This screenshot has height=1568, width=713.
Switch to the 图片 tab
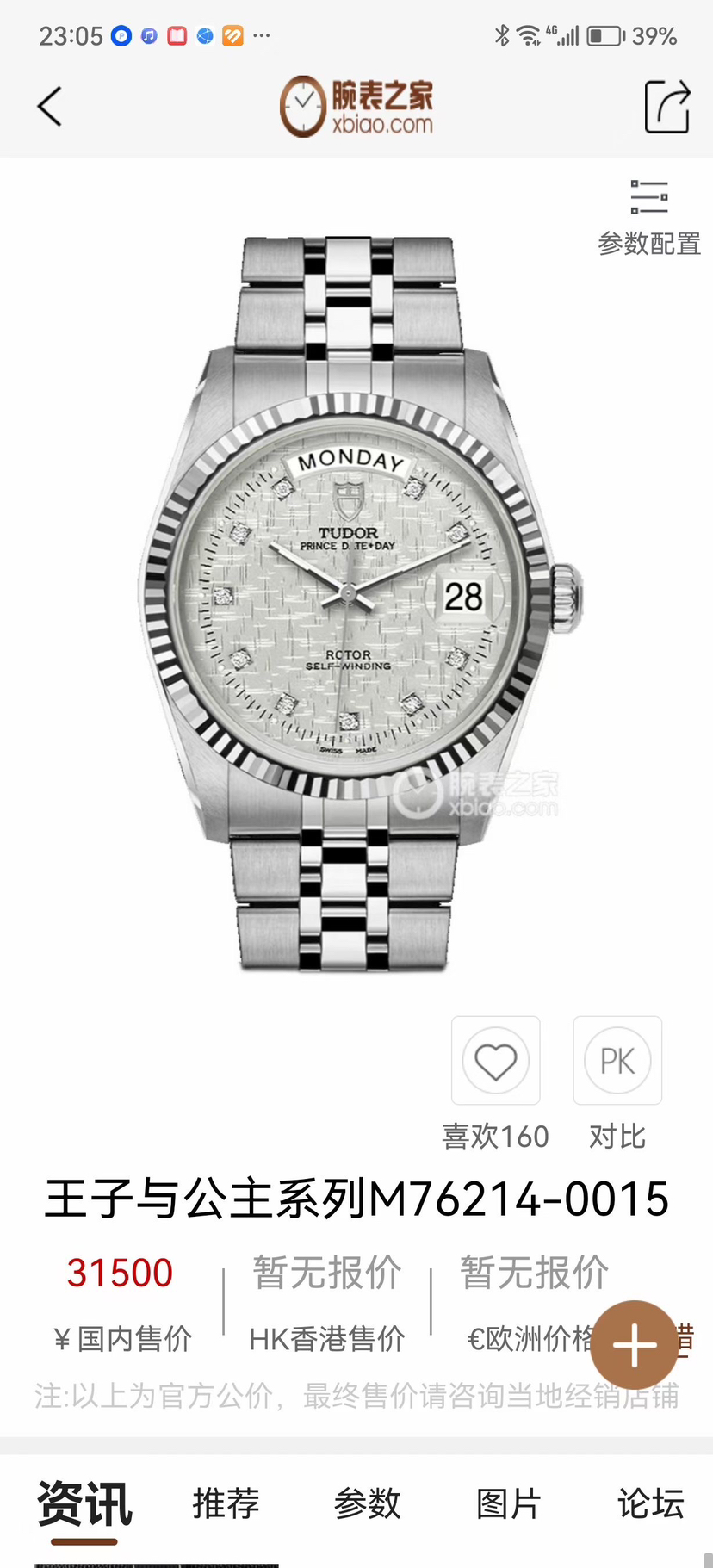pos(509,1504)
